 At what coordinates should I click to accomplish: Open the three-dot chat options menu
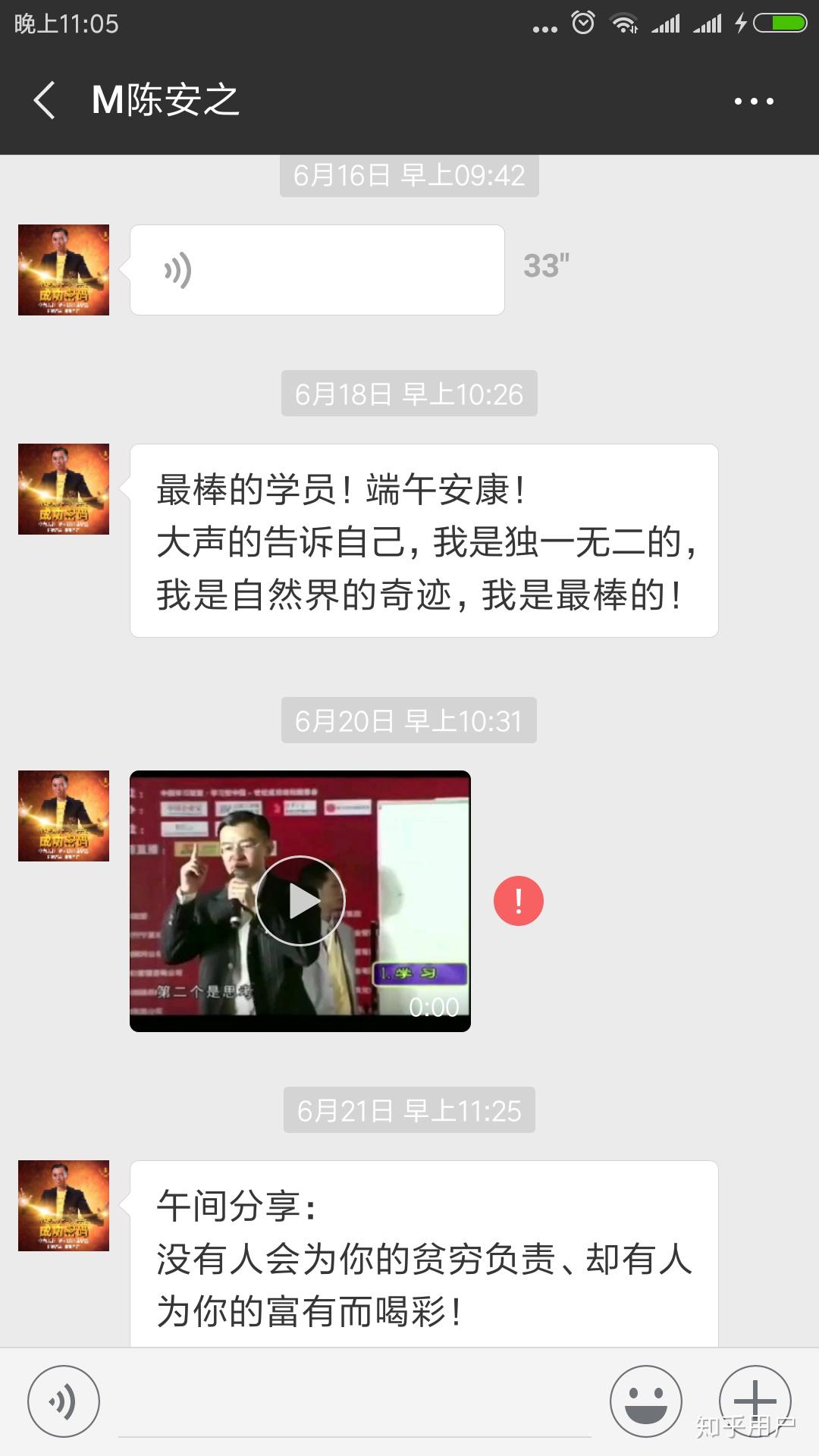[754, 101]
